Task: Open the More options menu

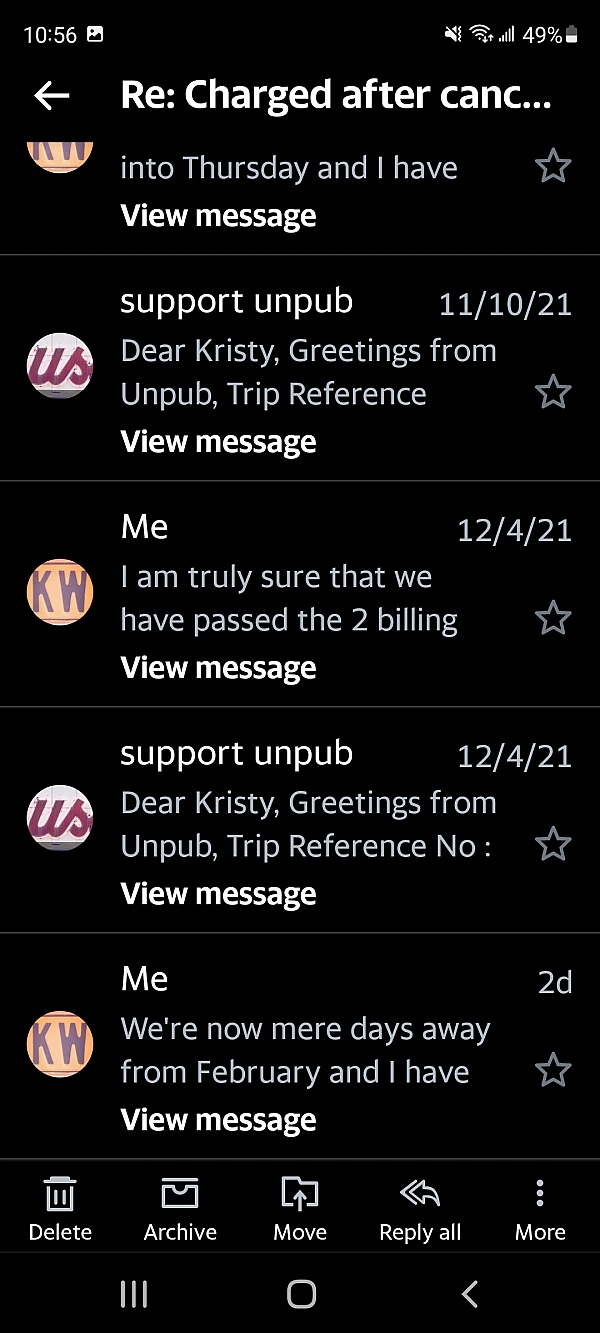Action: [x=540, y=1209]
